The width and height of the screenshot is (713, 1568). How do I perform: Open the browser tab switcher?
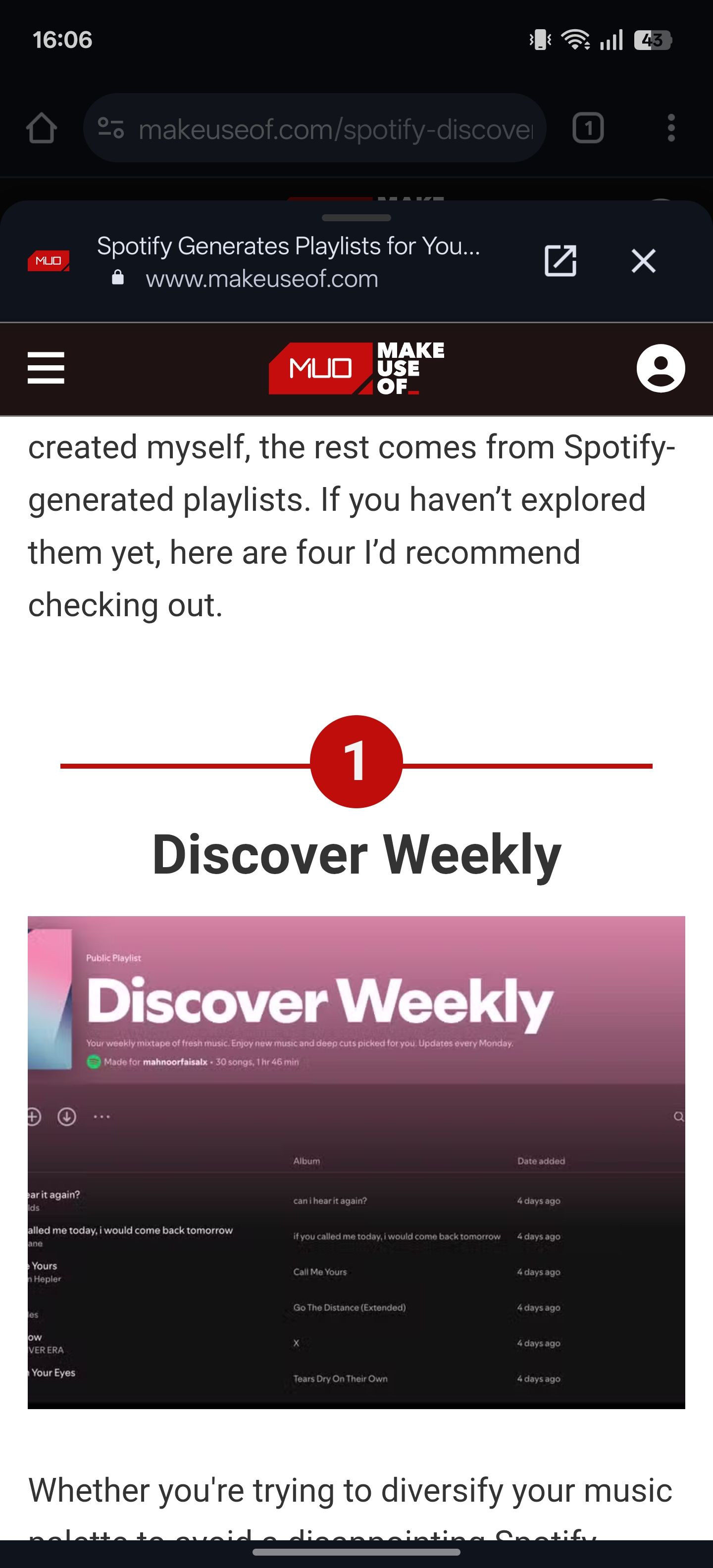point(588,128)
